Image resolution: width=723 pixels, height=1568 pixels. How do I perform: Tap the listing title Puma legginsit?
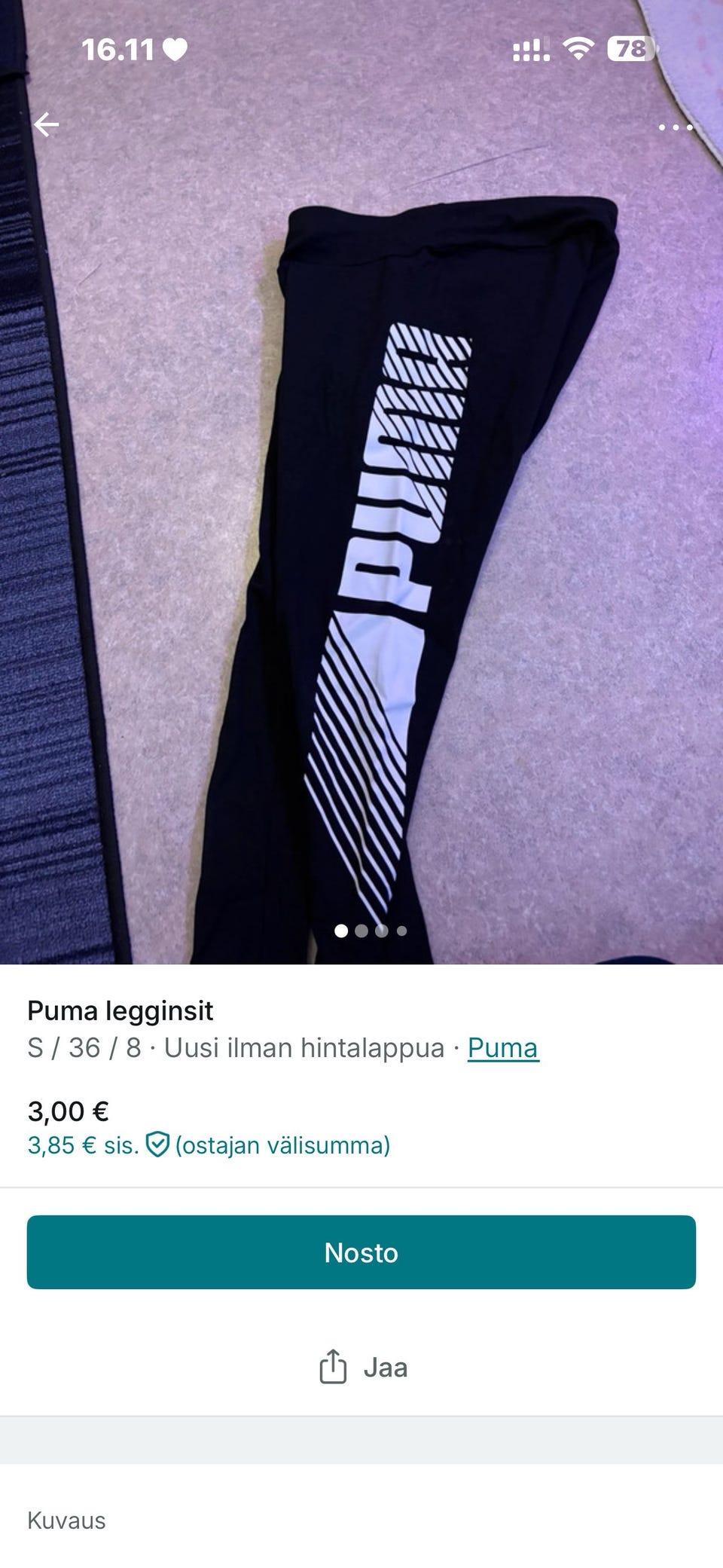click(x=120, y=1013)
